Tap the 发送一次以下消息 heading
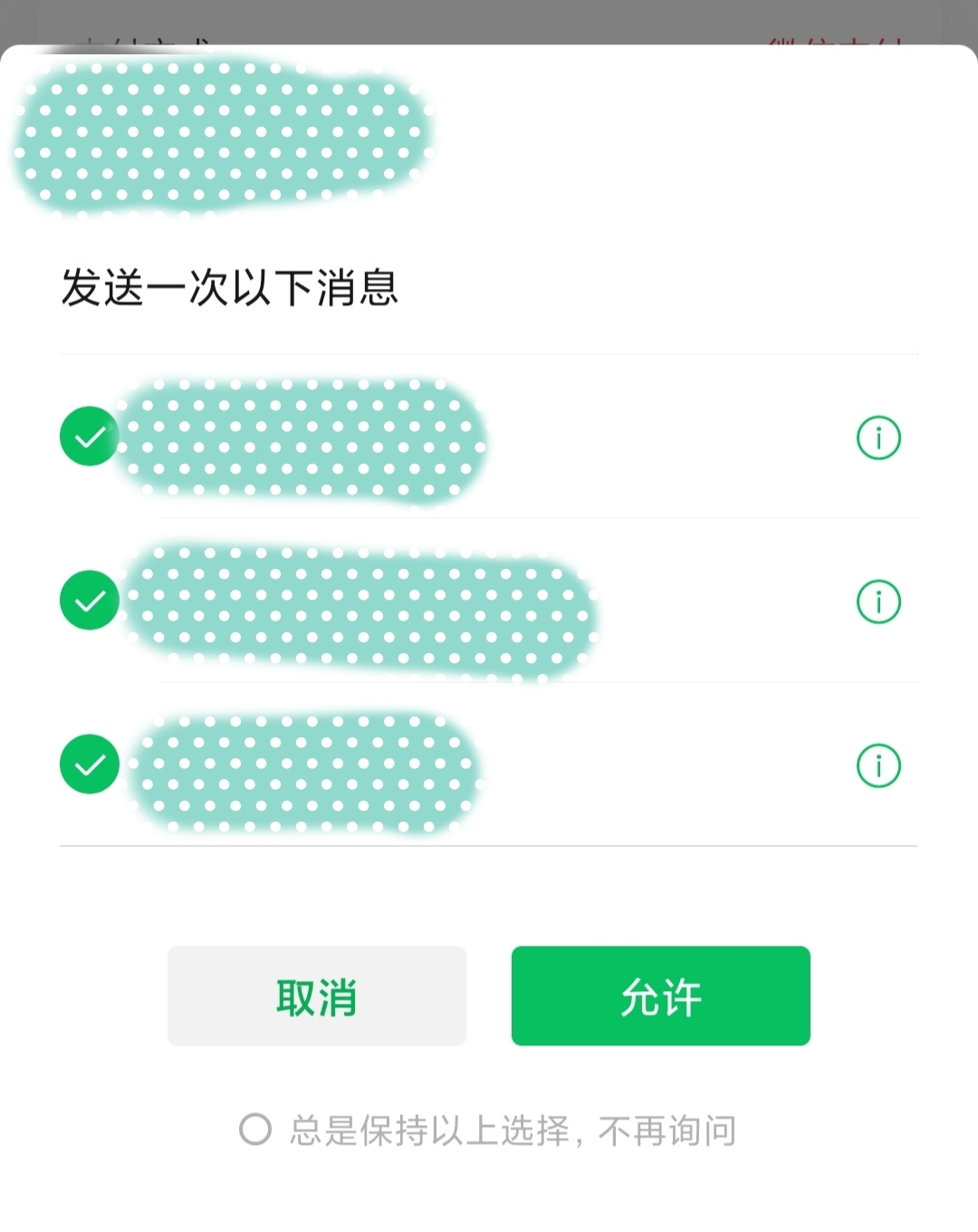The image size is (978, 1232). (x=231, y=288)
